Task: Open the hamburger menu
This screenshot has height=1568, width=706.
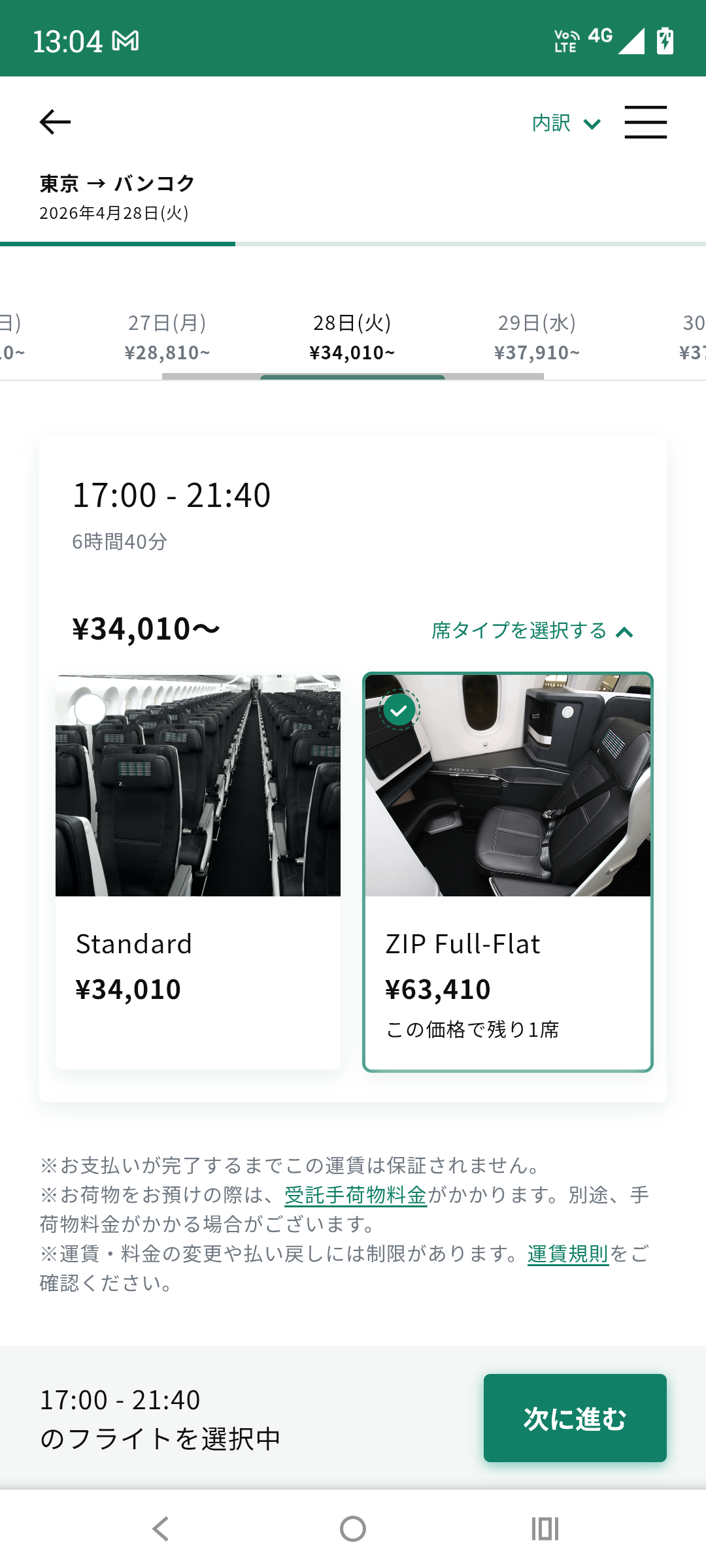Action: pyautogui.click(x=645, y=122)
